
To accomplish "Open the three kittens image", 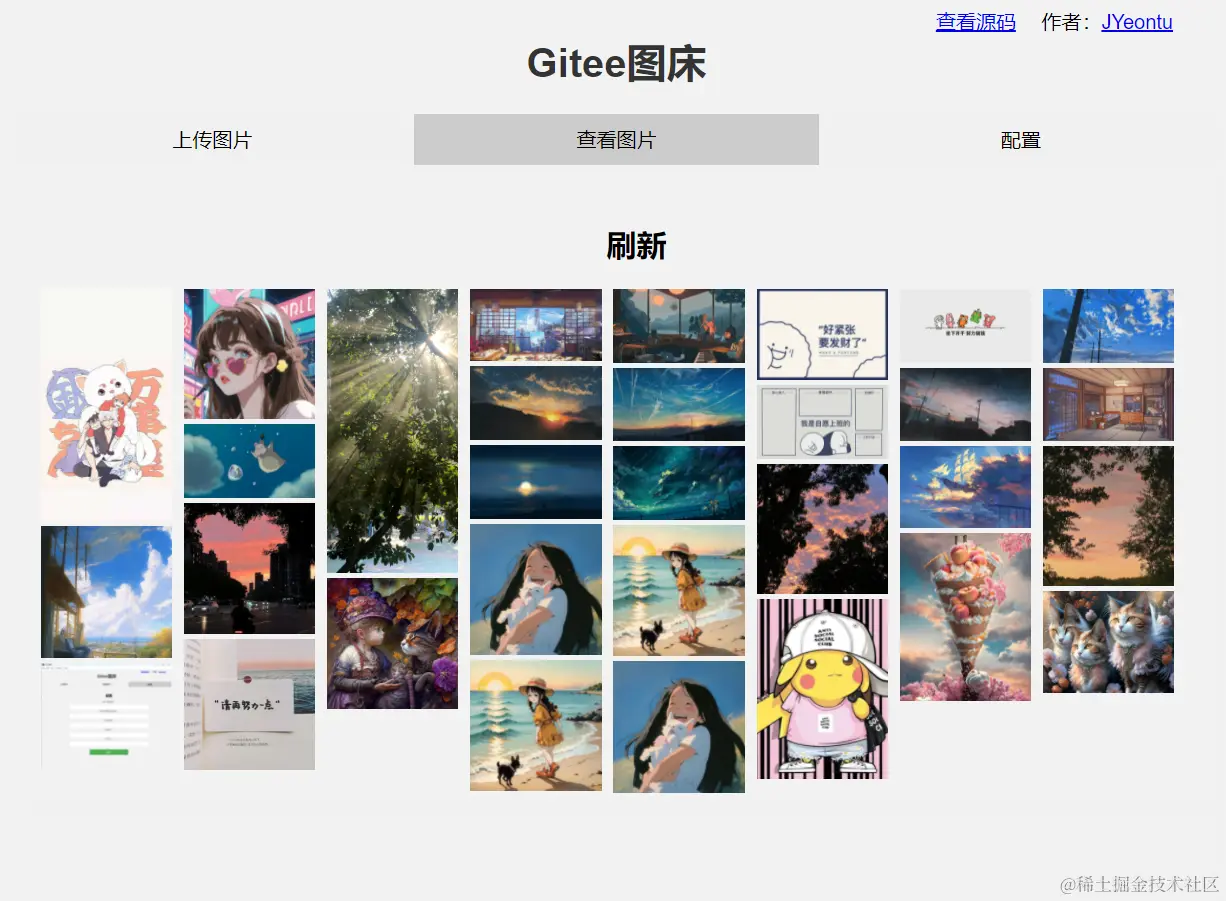I will pos(1108,642).
